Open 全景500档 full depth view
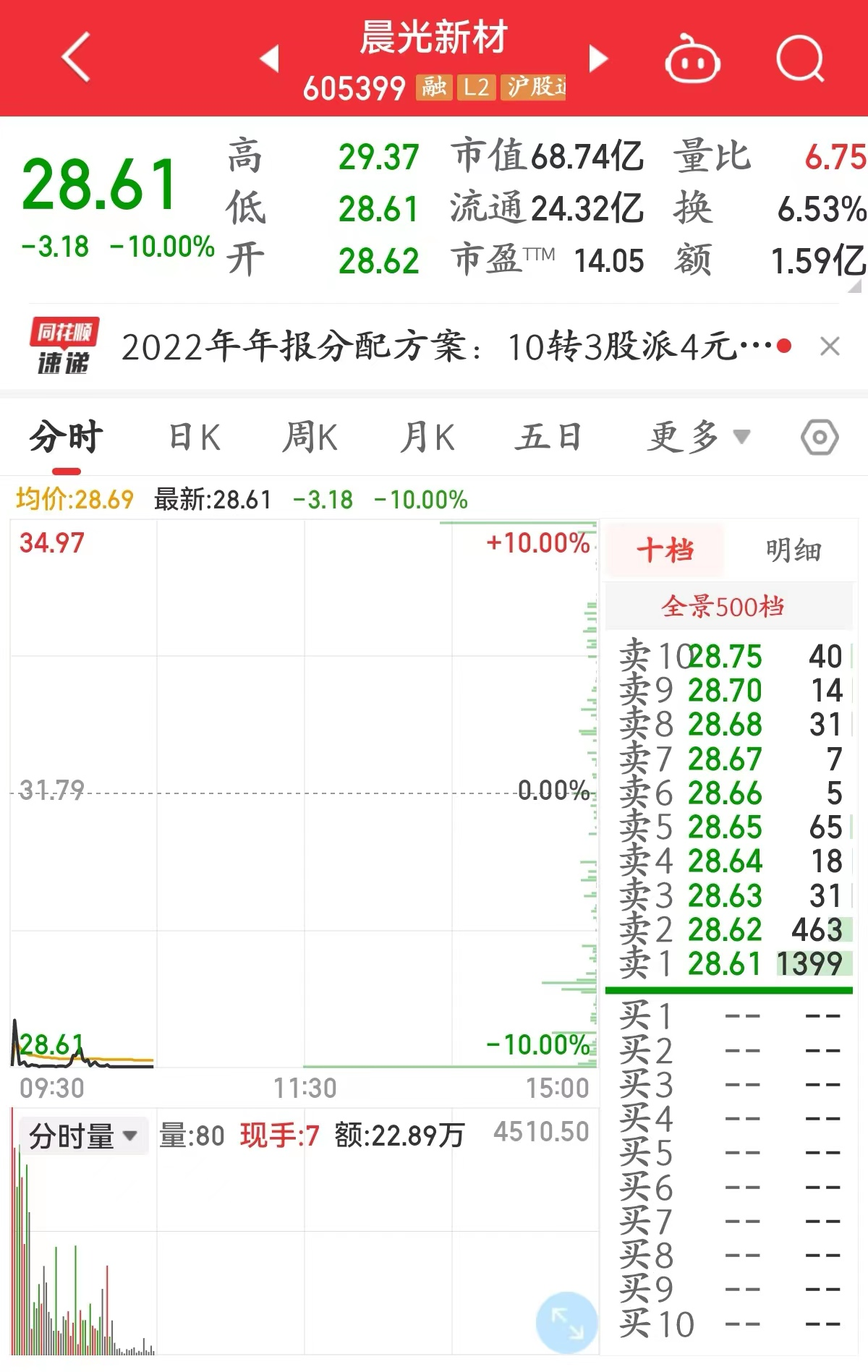The height and width of the screenshot is (1372, 868). point(723,606)
